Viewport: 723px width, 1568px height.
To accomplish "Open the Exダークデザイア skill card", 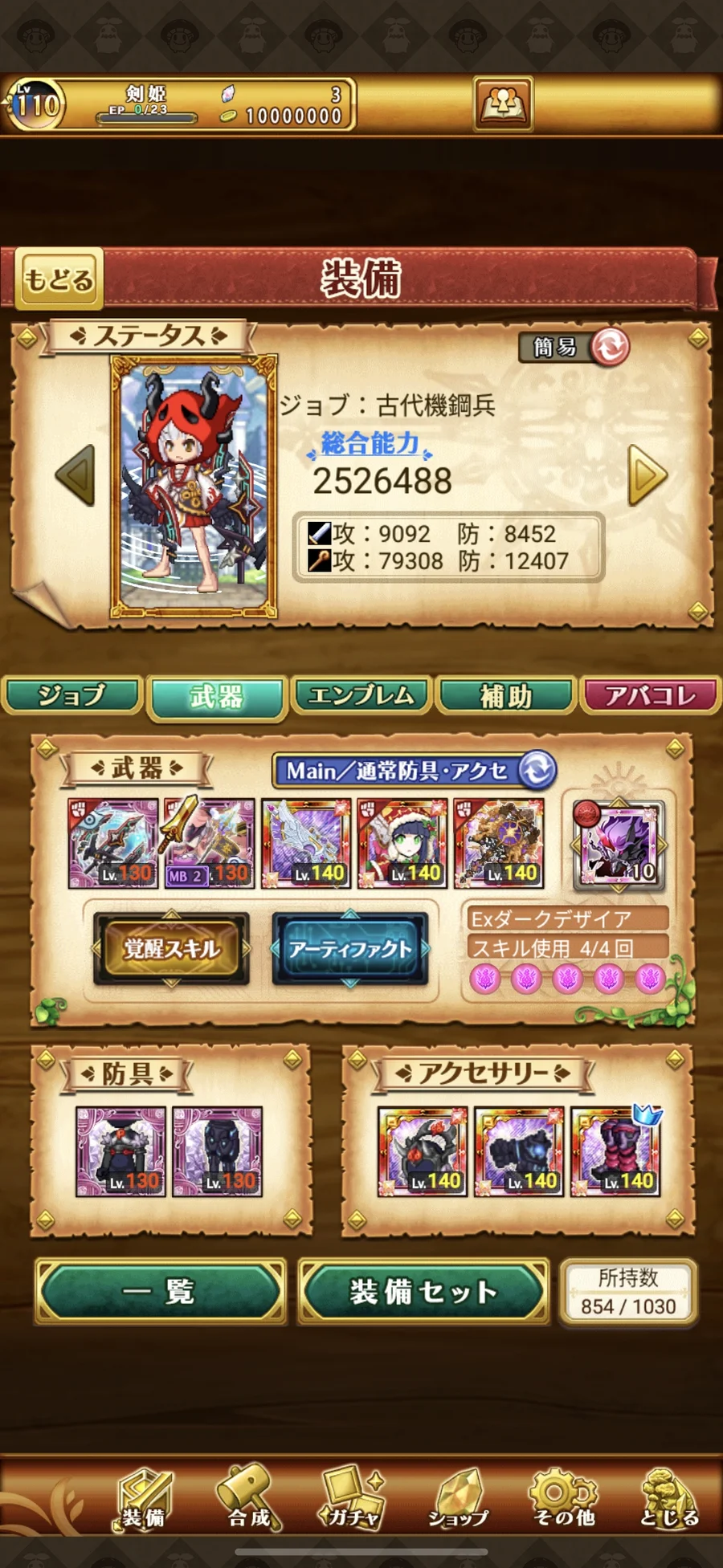I will tap(619, 845).
